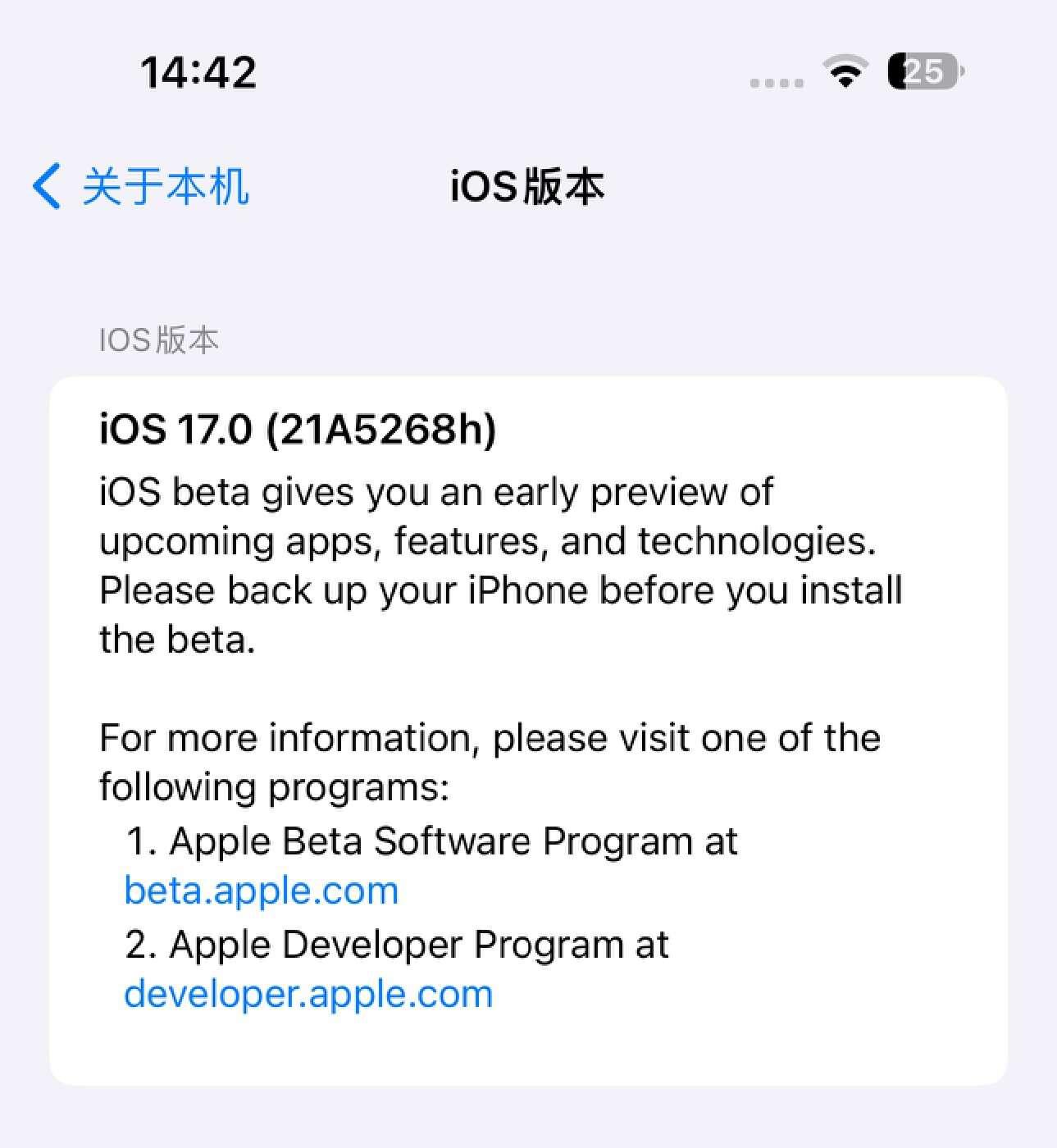This screenshot has width=1057, height=1148.
Task: Tap the iOS版本 title
Action: (528, 187)
